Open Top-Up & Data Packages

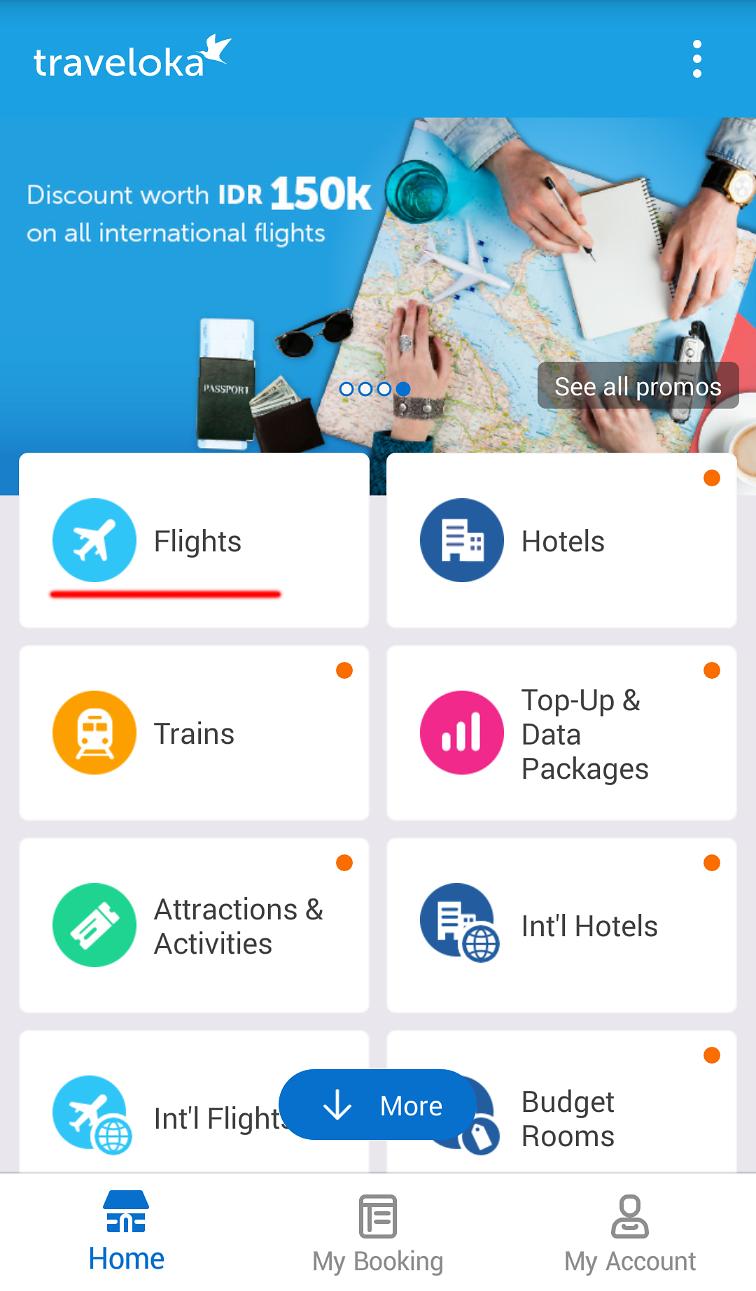[x=561, y=734]
